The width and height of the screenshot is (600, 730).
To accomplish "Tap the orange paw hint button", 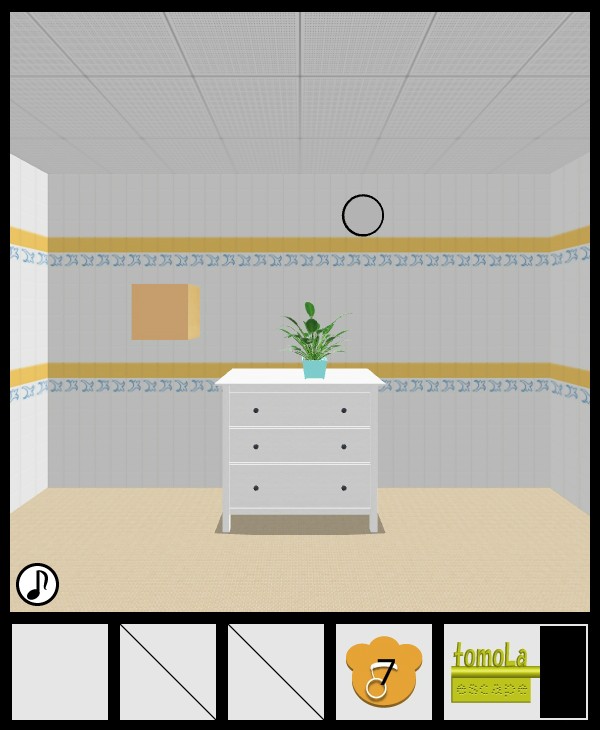I will pyautogui.click(x=384, y=671).
